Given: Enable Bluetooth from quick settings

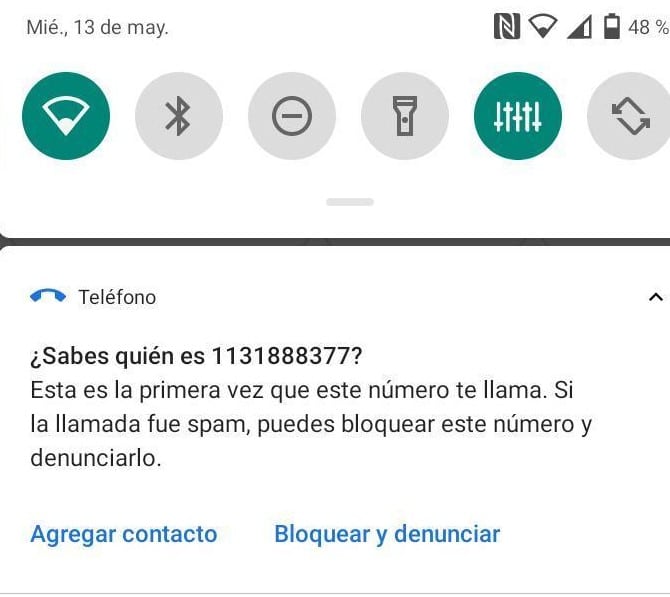Looking at the screenshot, I should click(x=178, y=117).
